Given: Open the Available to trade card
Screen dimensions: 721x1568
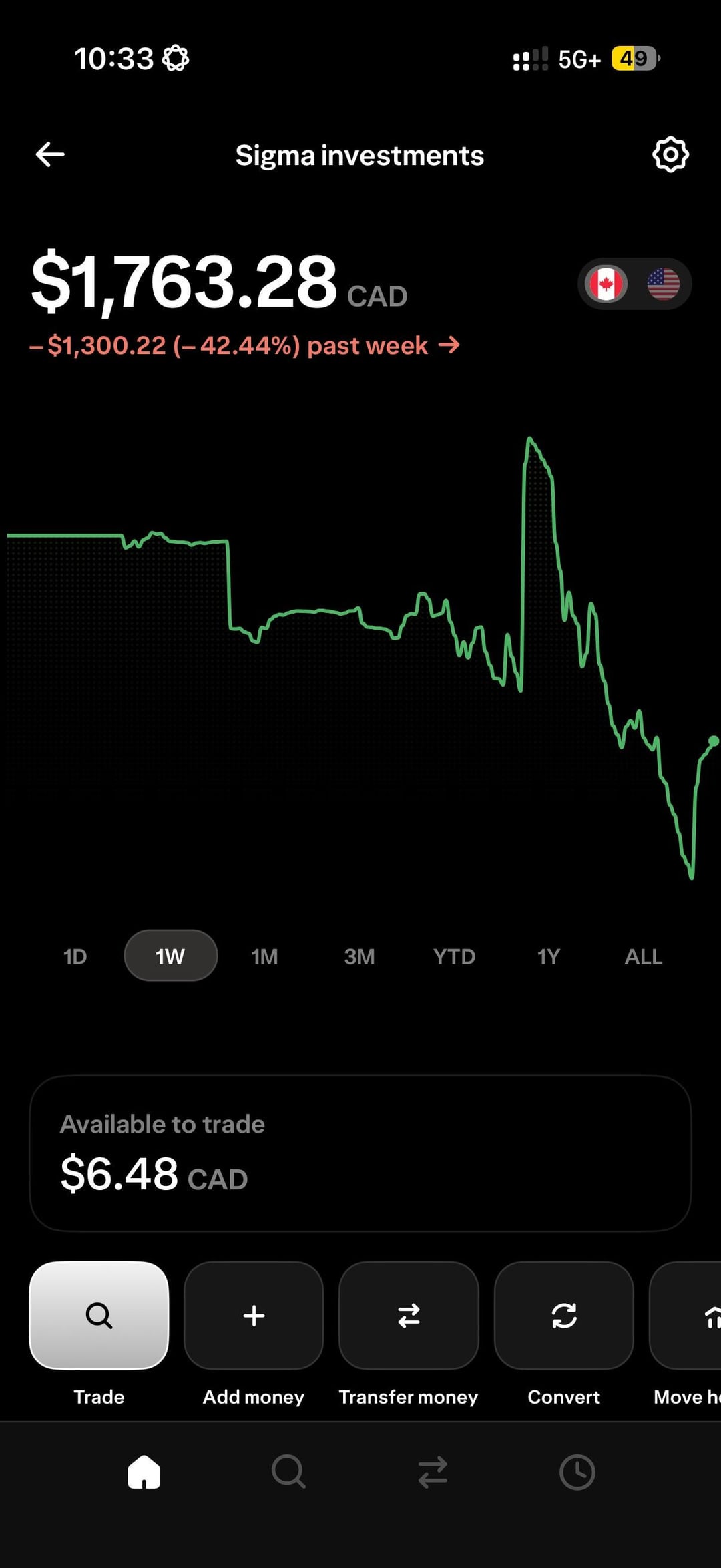Looking at the screenshot, I should click(360, 1153).
